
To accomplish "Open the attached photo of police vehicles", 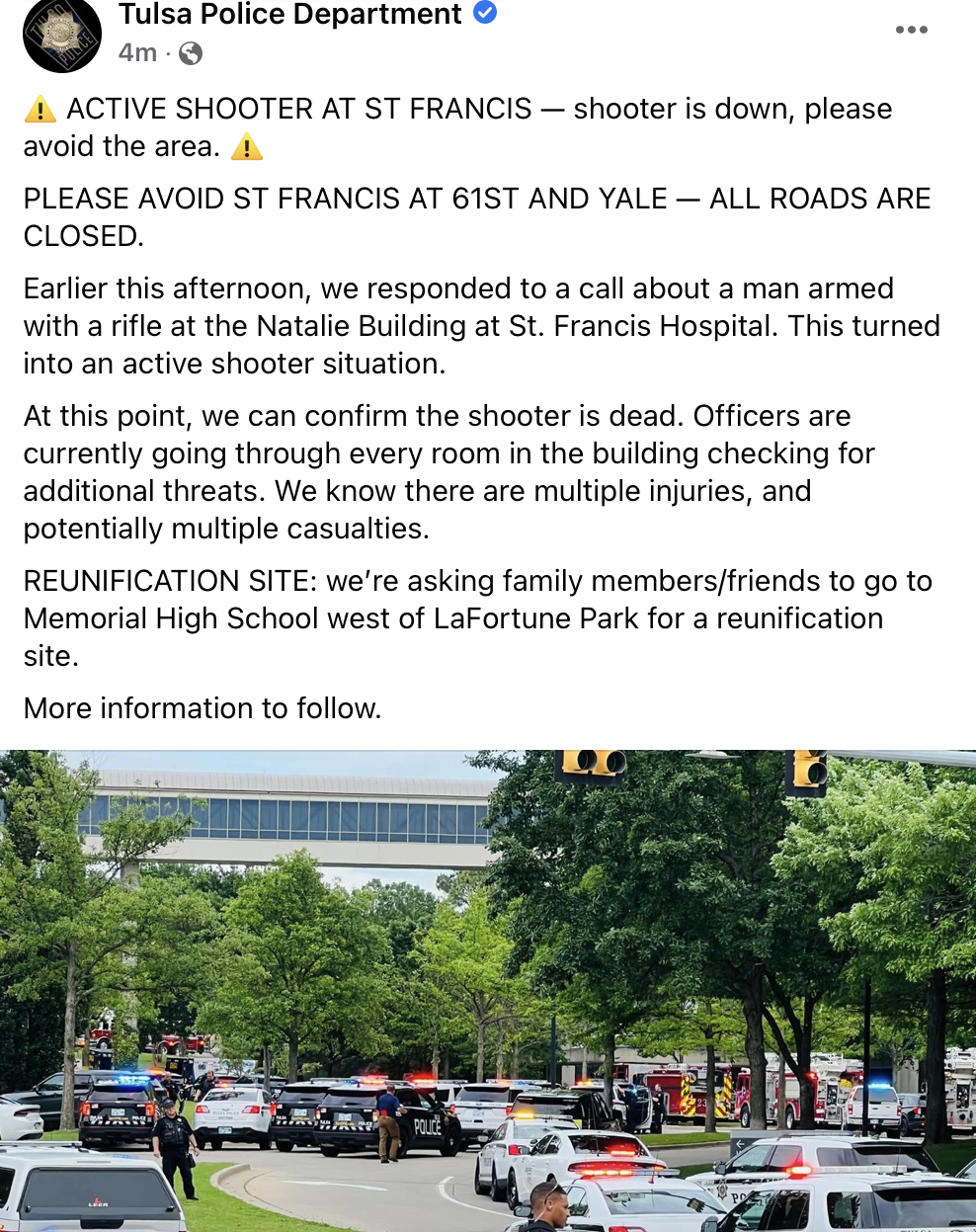I will pyautogui.click(x=488, y=990).
